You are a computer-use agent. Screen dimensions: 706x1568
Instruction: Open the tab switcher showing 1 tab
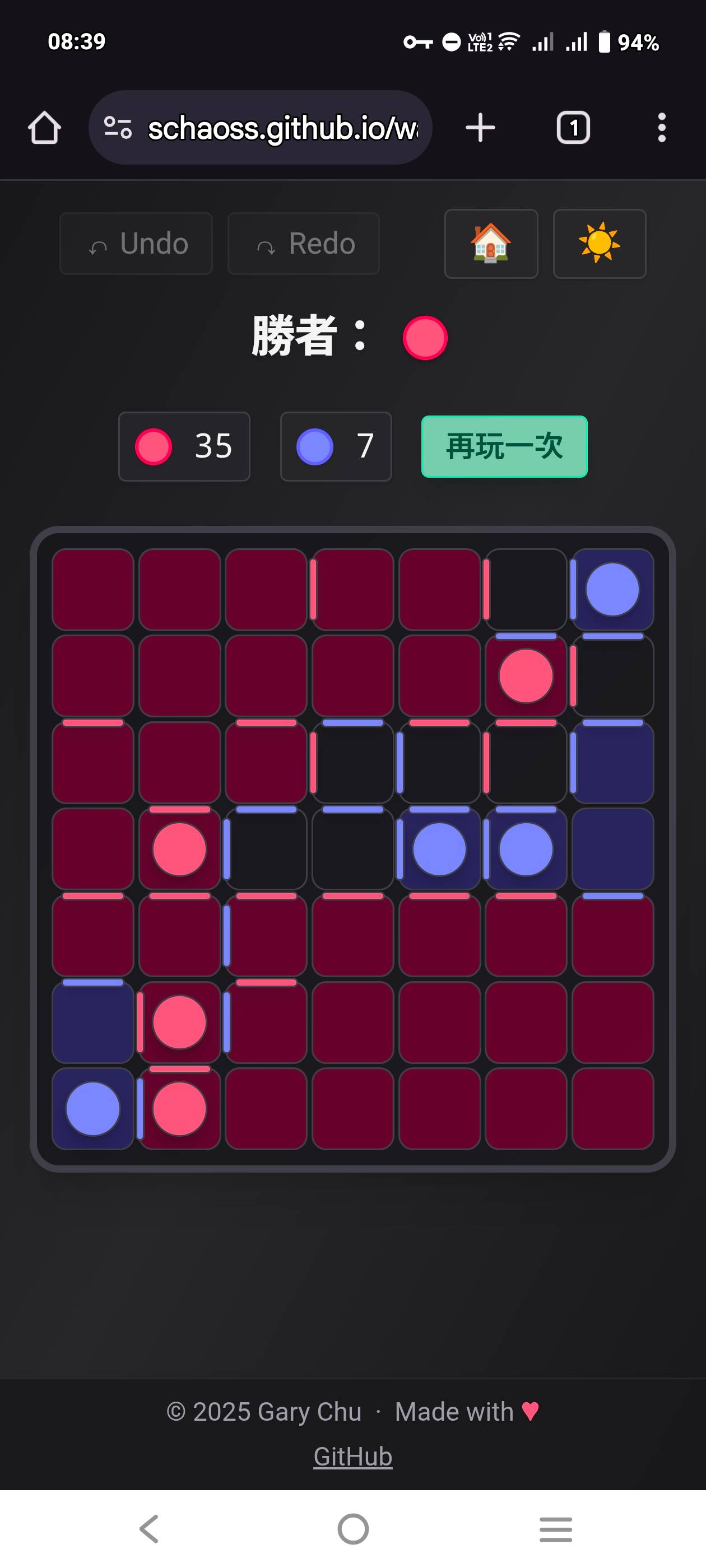573,128
